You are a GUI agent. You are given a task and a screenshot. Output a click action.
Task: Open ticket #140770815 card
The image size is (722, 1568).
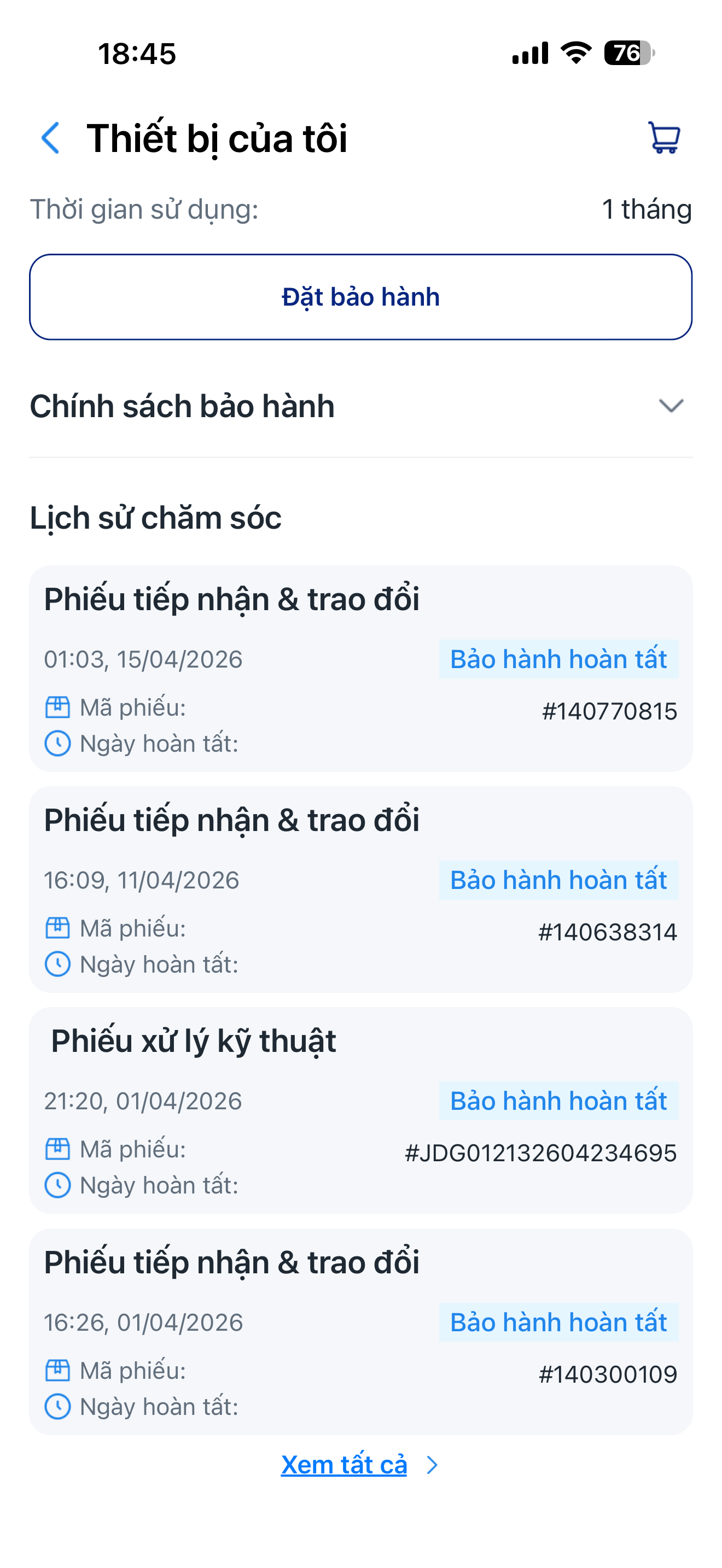click(x=360, y=668)
